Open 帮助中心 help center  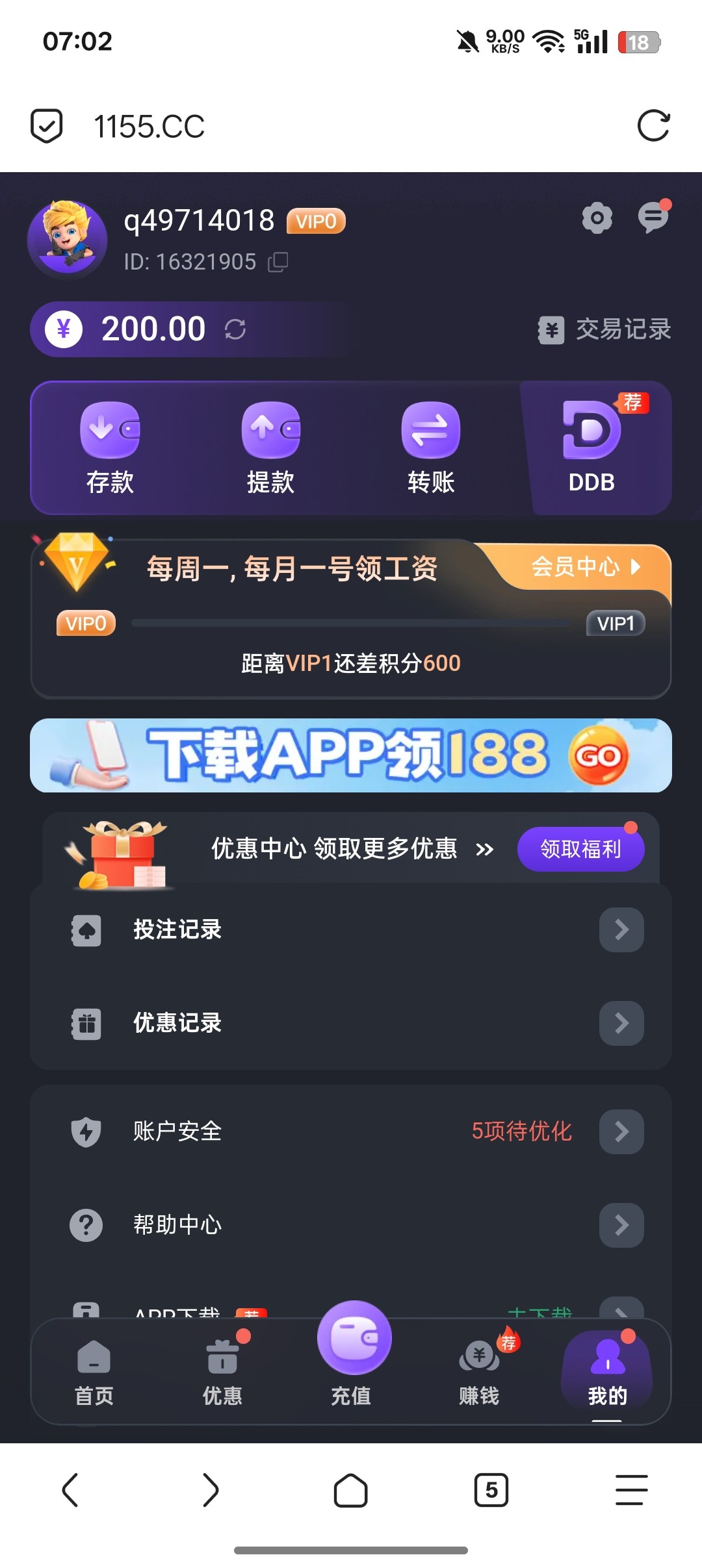351,1225
